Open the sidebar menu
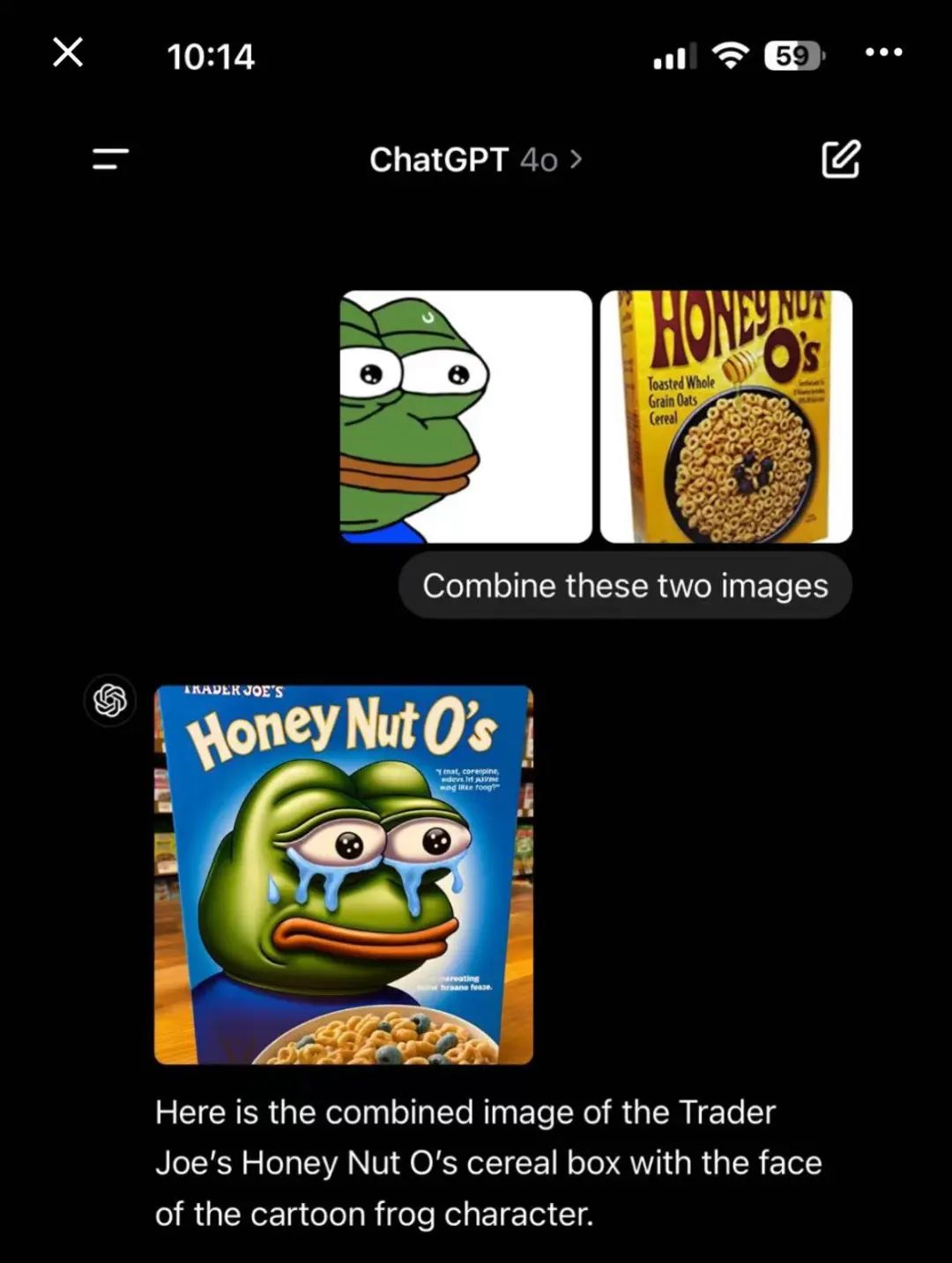 [111, 160]
